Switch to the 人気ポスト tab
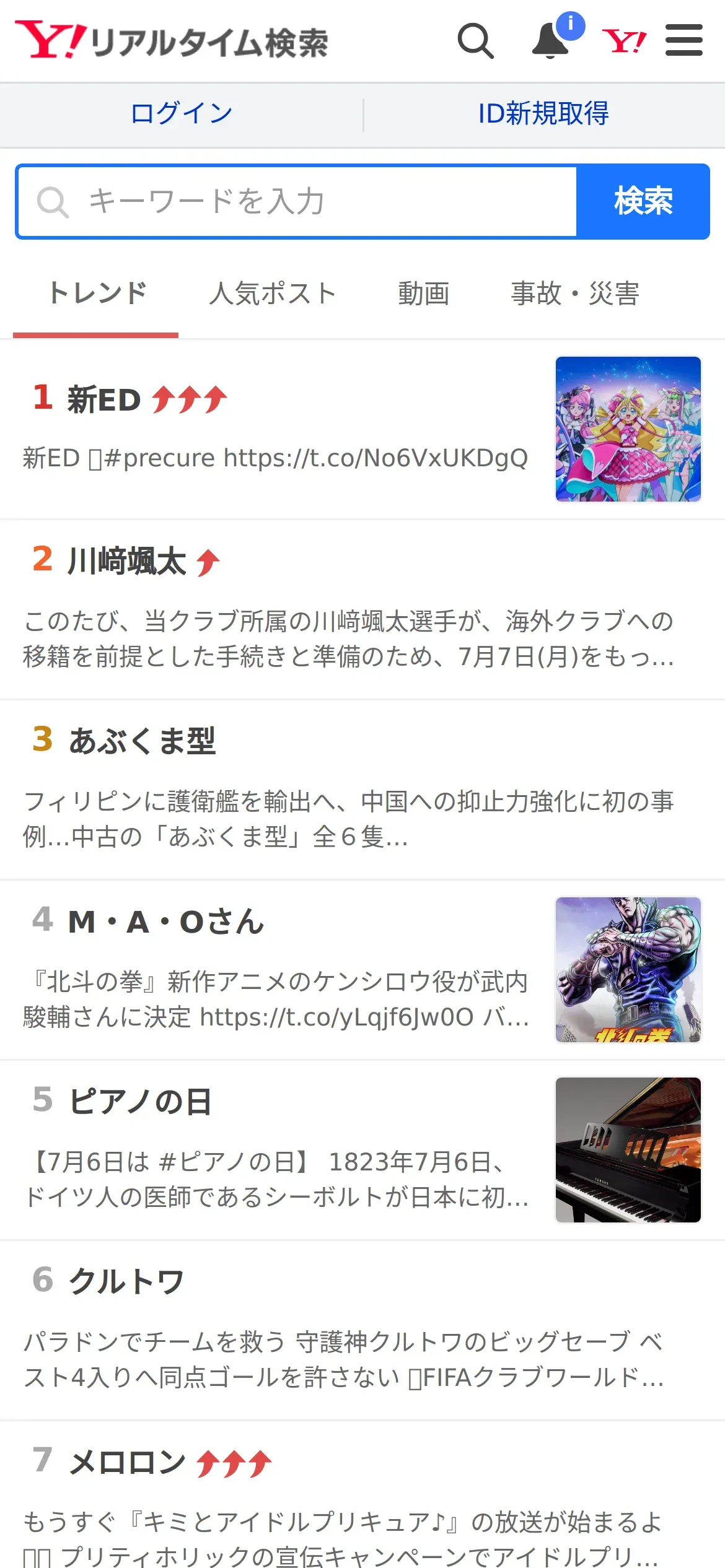 tap(273, 294)
